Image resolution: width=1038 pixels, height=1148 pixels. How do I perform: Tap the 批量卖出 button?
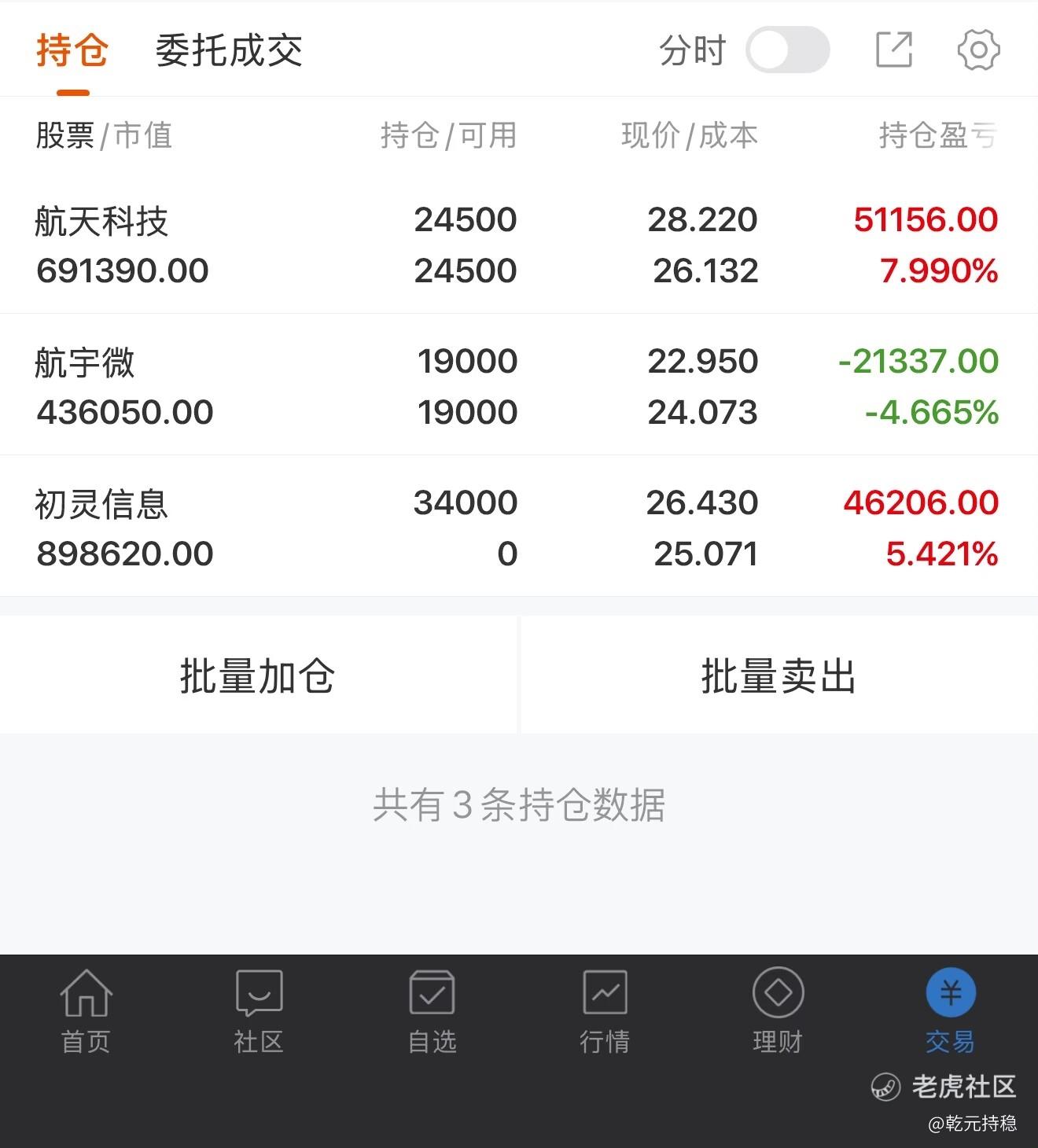pyautogui.click(x=778, y=675)
